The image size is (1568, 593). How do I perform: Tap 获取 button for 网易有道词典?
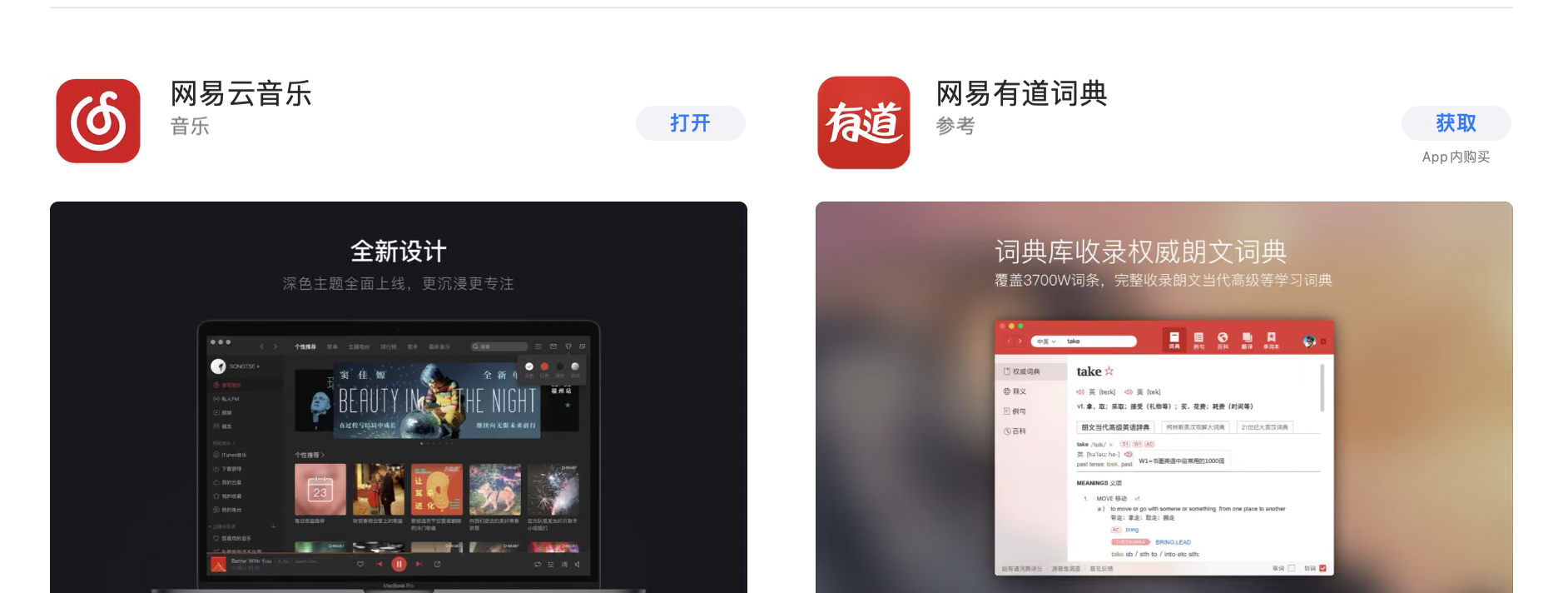1456,123
